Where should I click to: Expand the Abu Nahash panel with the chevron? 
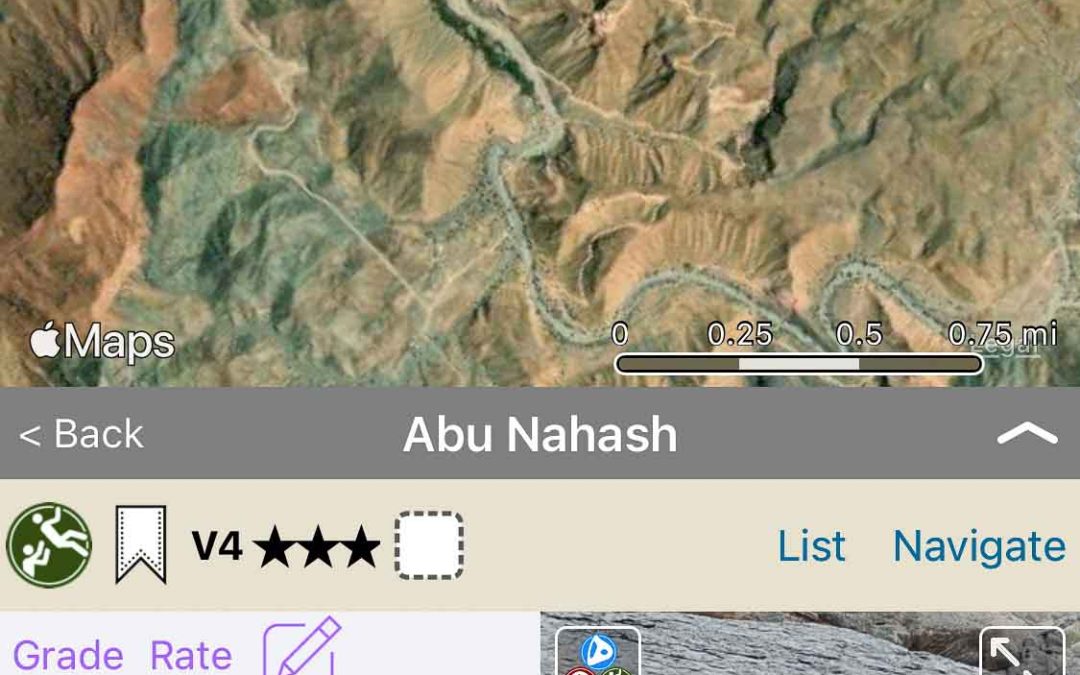[1026, 434]
